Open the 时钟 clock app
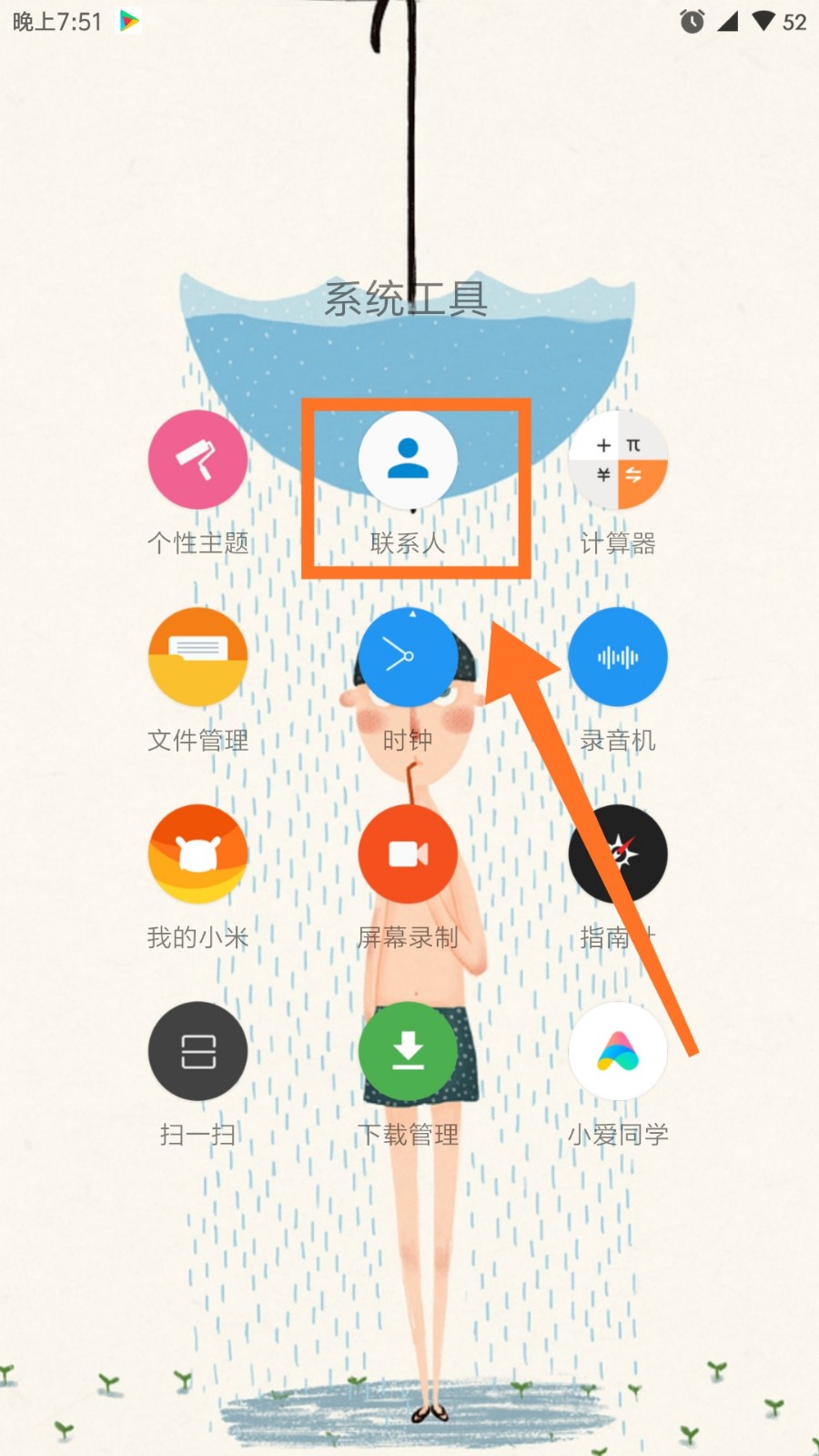 pyautogui.click(x=408, y=657)
